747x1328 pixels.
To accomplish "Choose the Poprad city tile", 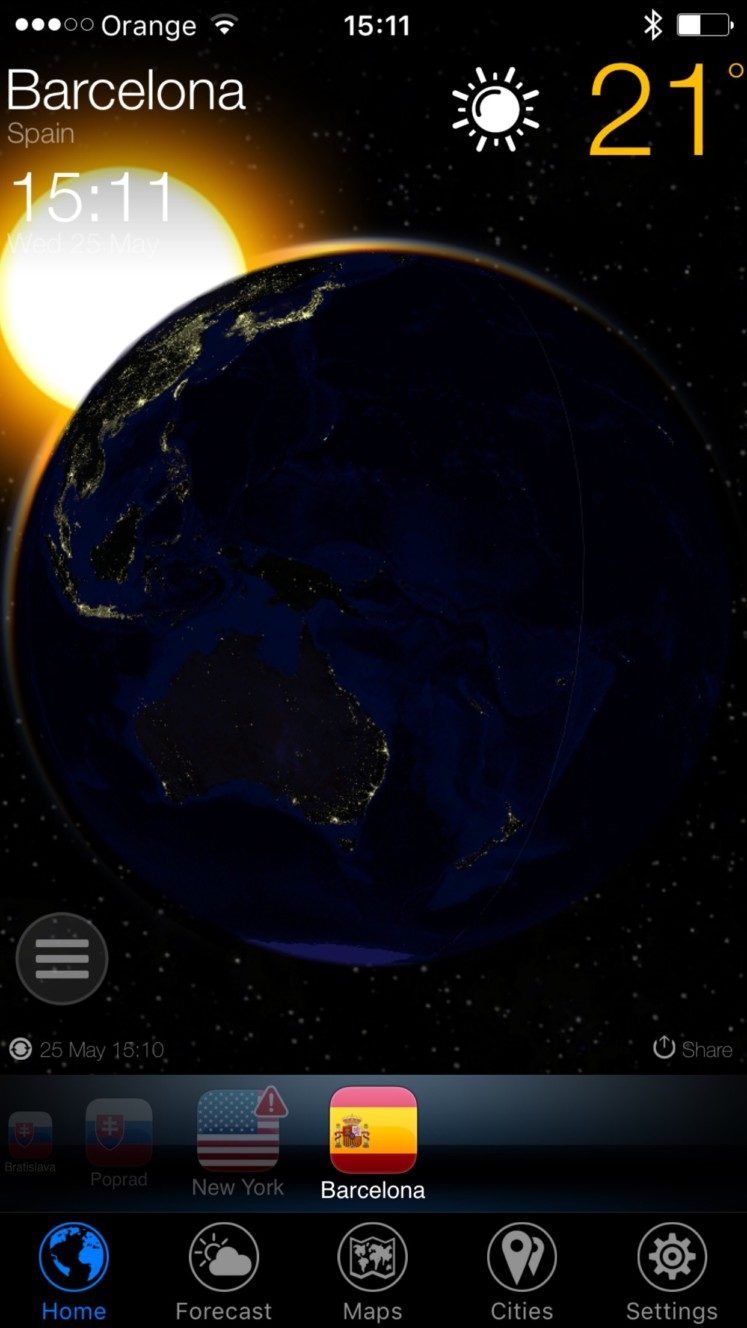I will click(119, 1143).
